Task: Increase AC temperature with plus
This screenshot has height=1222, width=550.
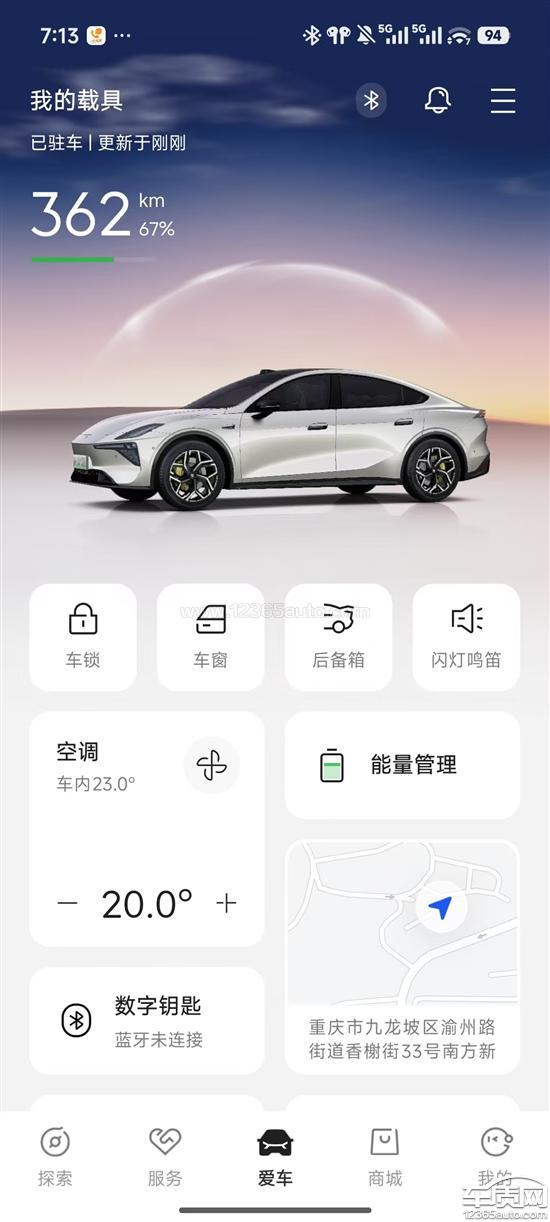Action: click(x=227, y=904)
